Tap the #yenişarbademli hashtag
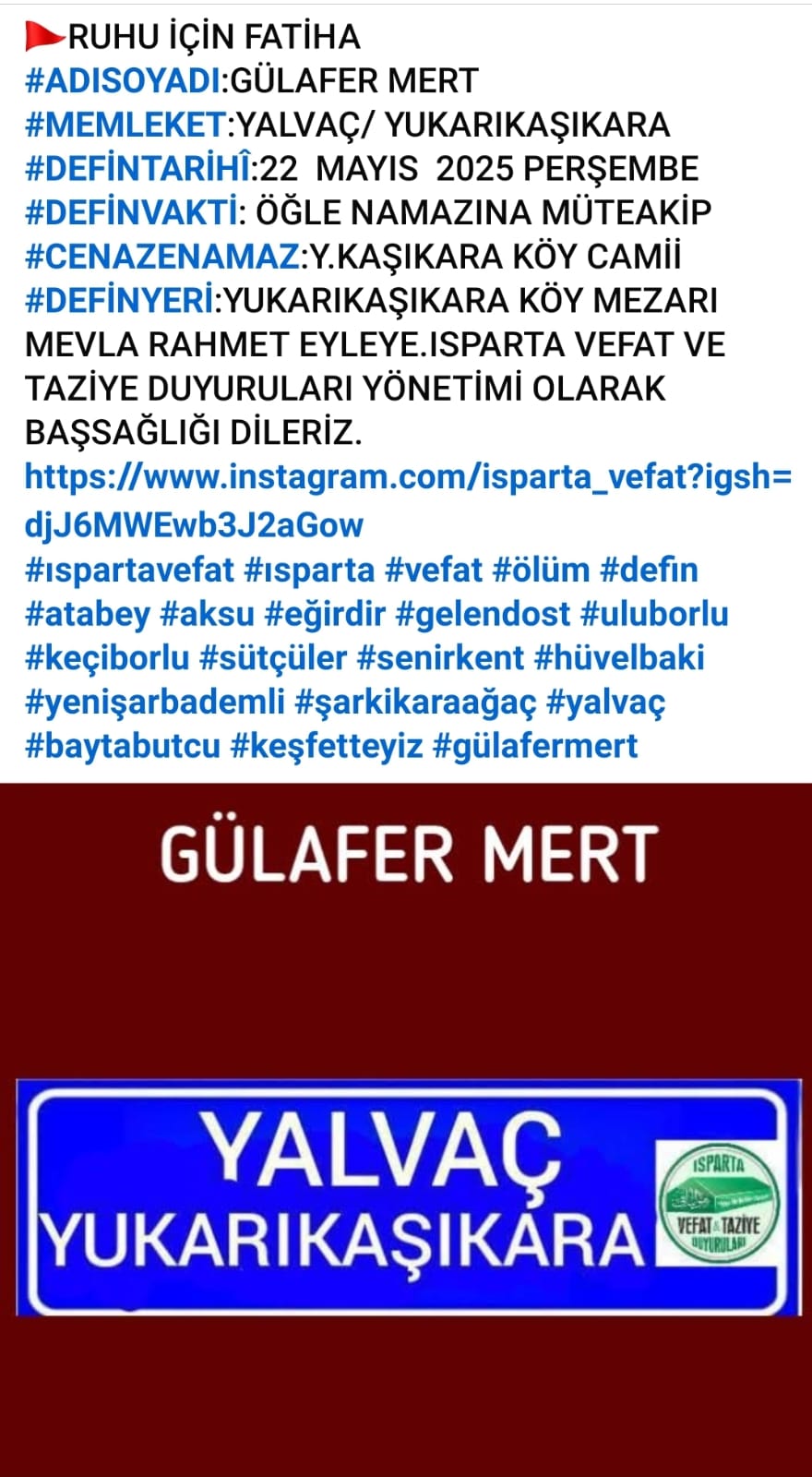This screenshot has width=812, height=1477. point(155,702)
